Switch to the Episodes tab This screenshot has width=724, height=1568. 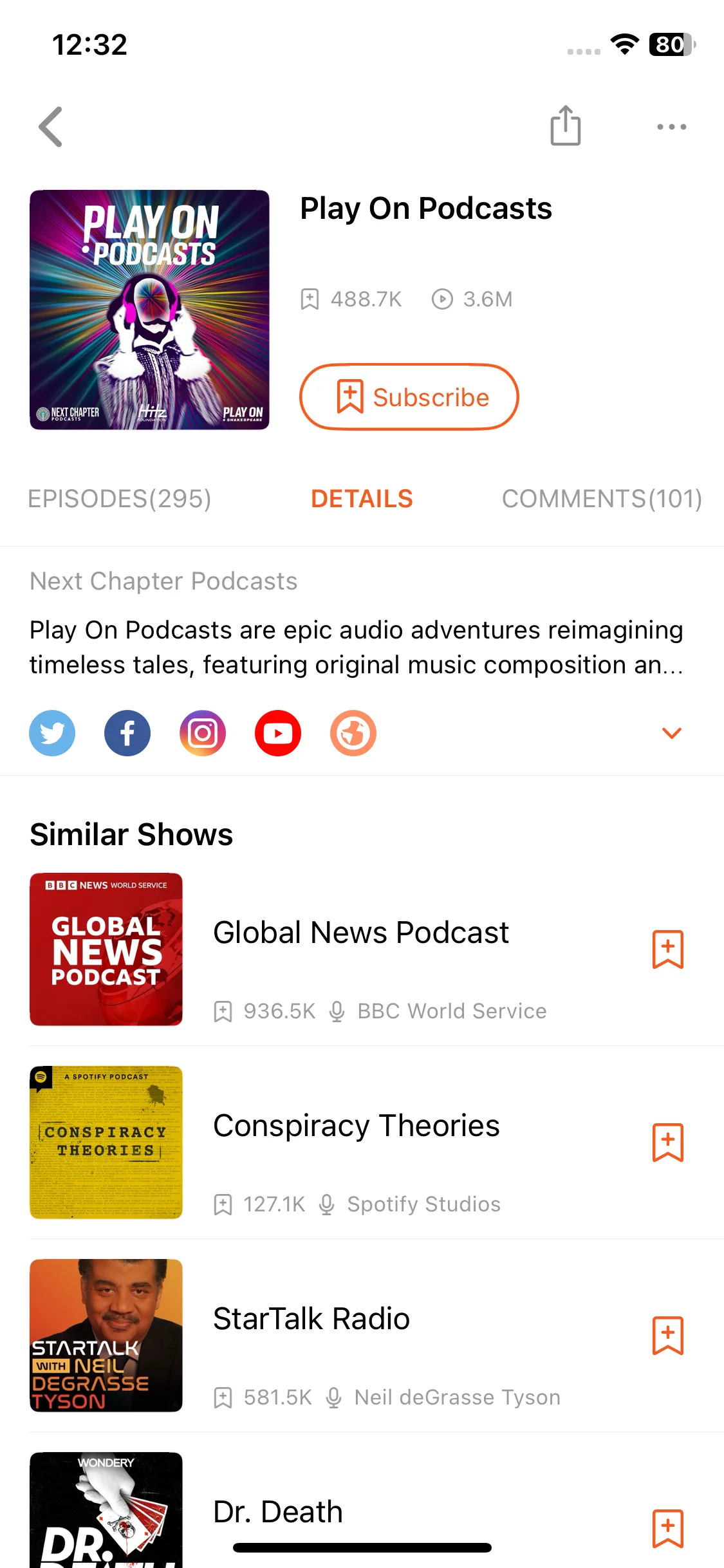120,499
